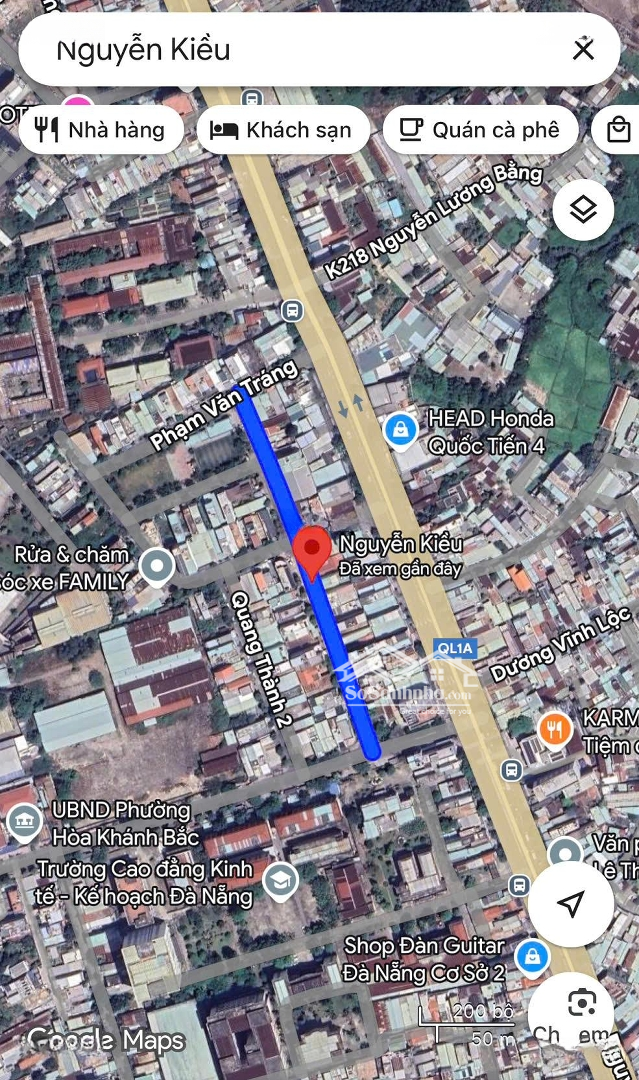Open the map layers button
This screenshot has width=639, height=1080.
[583, 209]
